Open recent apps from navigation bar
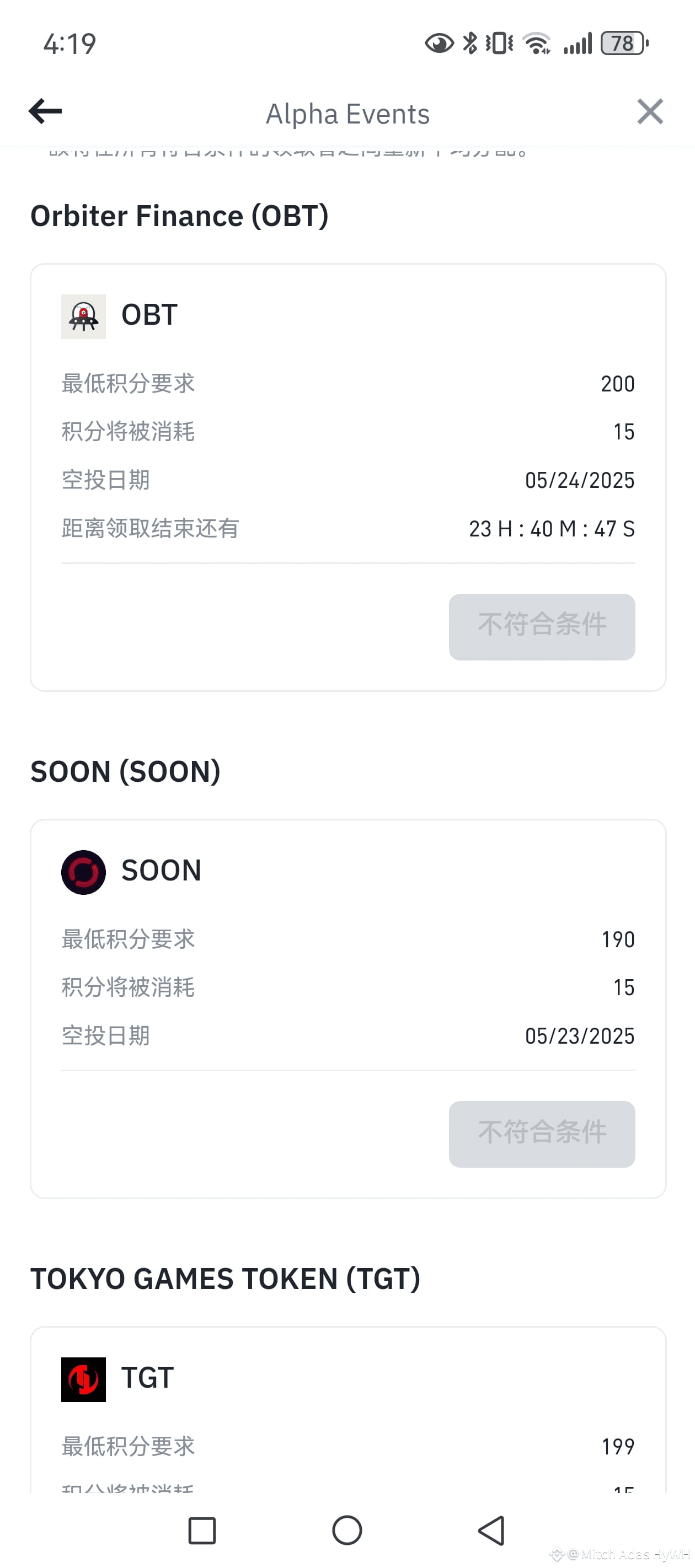695x1568 pixels. point(202,1531)
